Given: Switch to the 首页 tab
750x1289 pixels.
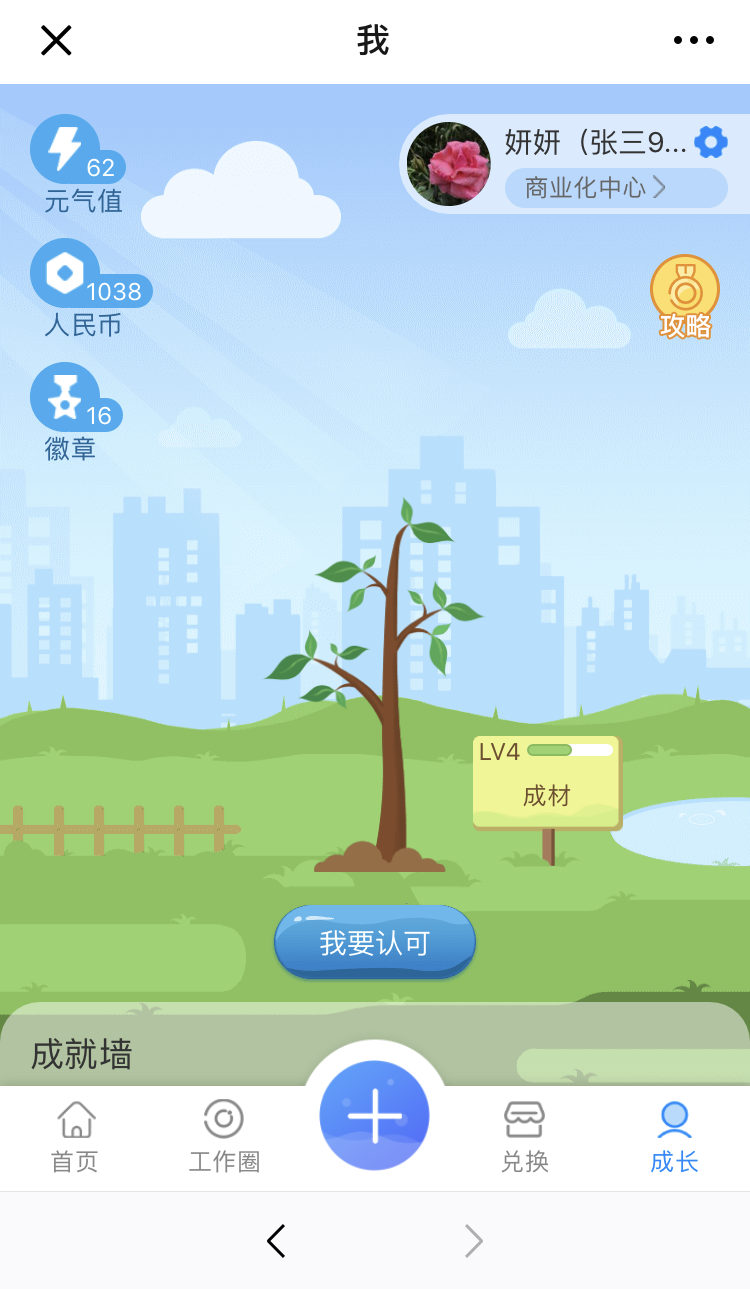Looking at the screenshot, I should click(x=75, y=1137).
